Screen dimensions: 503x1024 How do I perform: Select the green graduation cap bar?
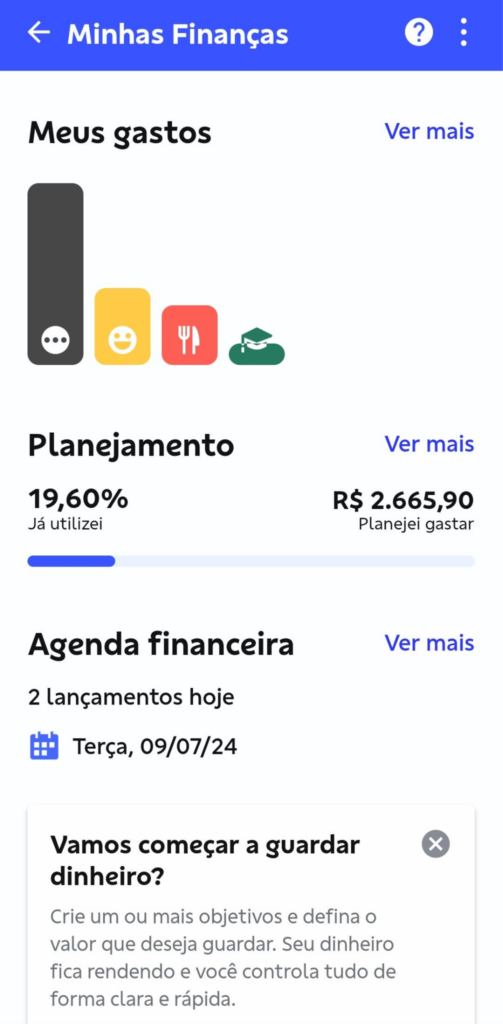pyautogui.click(x=257, y=346)
